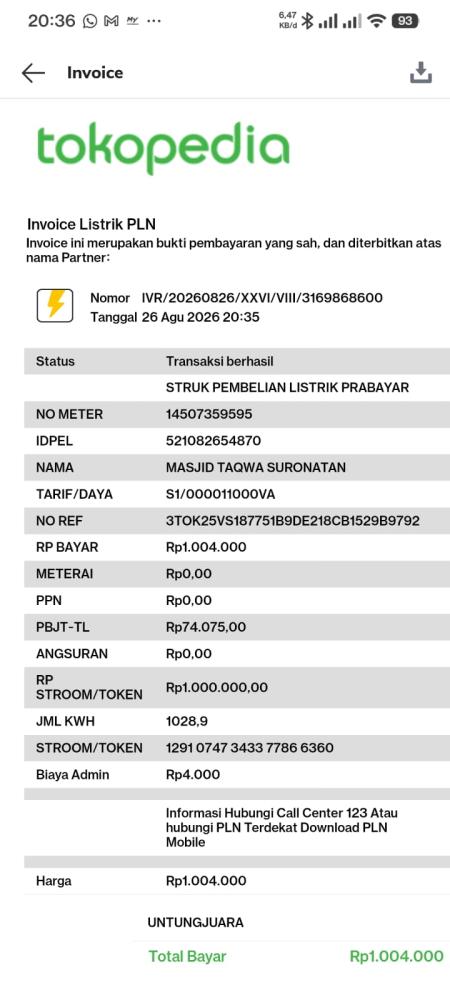Go back from the Invoice screen
Viewport: 450px width, 1000px height.
point(33,73)
